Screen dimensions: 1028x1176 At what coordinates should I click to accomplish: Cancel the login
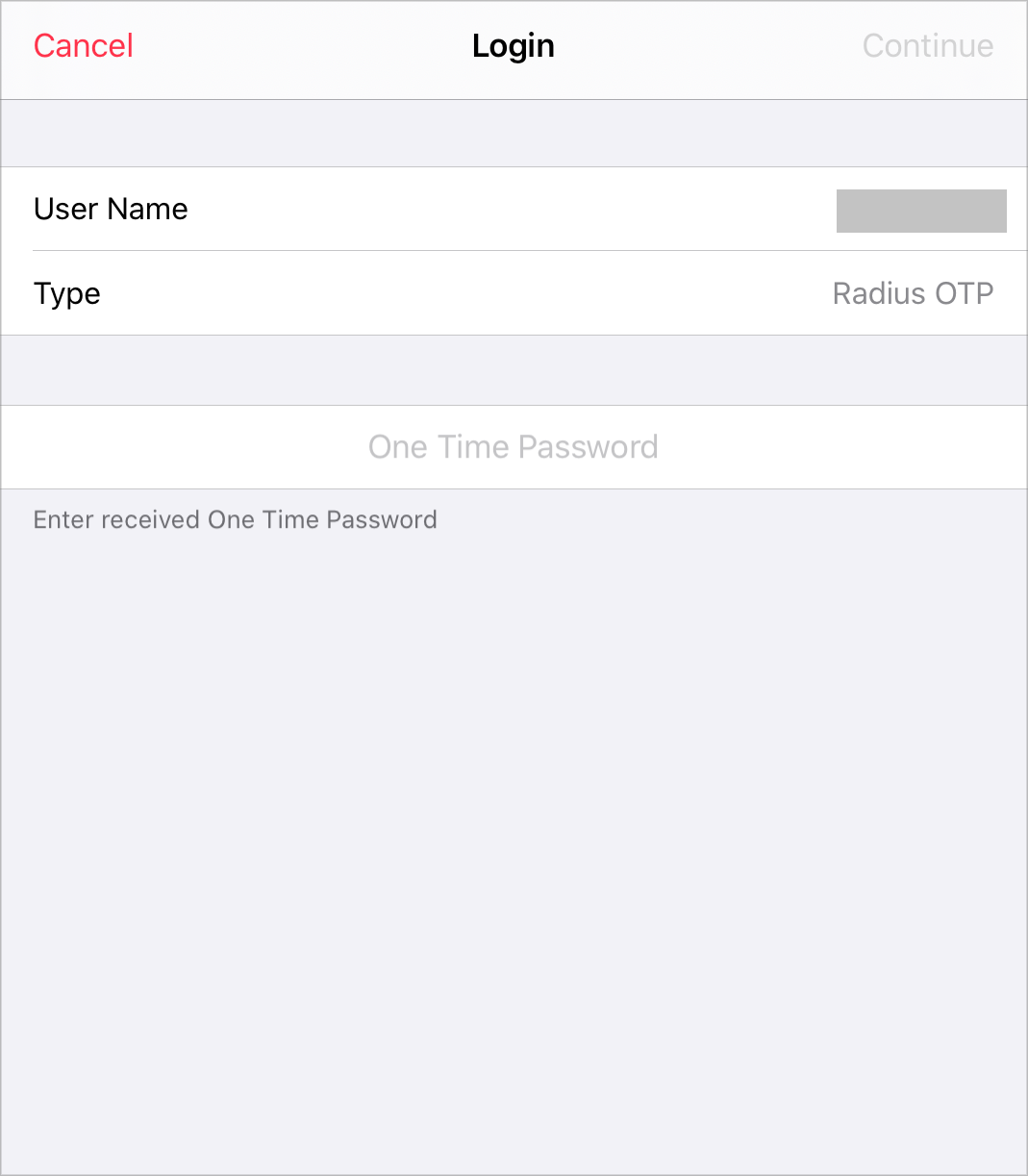tap(84, 46)
